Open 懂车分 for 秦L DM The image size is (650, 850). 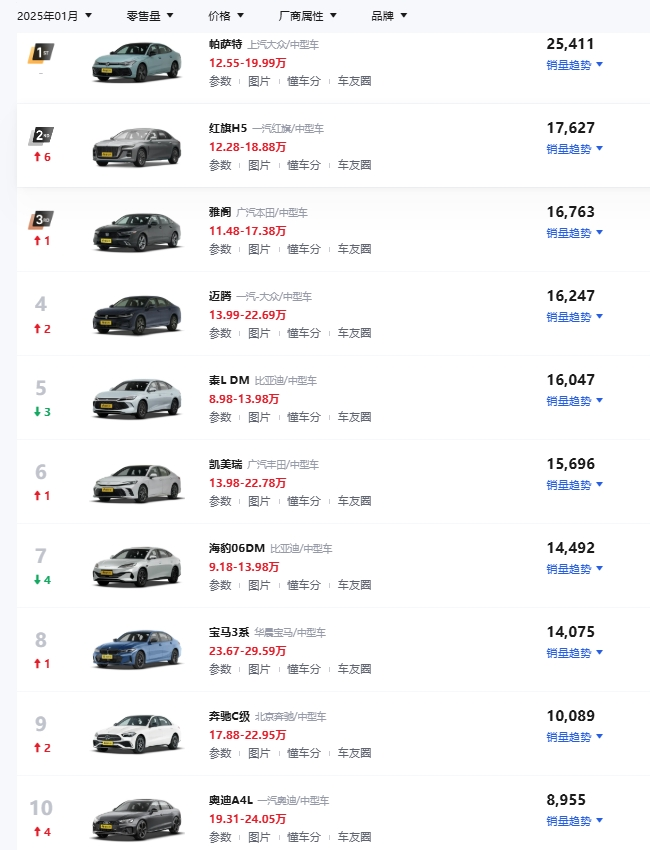point(304,417)
